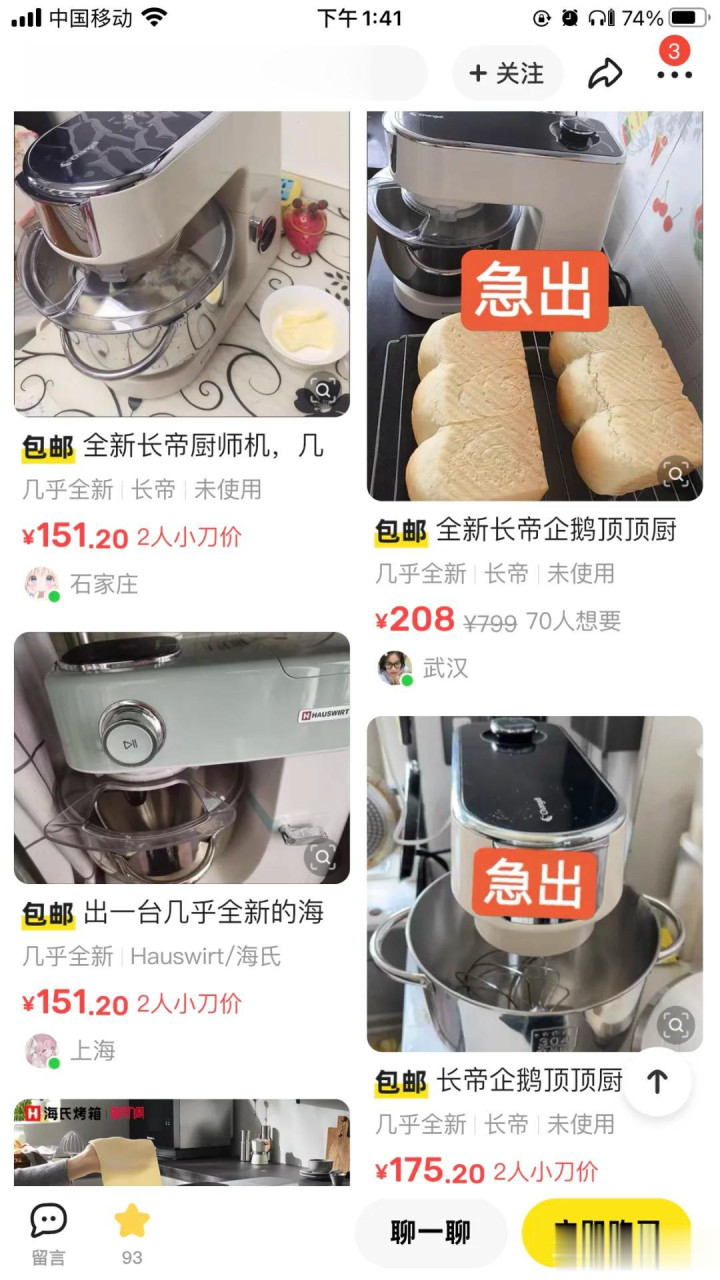720x1280 pixels.
Task: Tap the yellow buy-now button
Action: click(x=606, y=1232)
